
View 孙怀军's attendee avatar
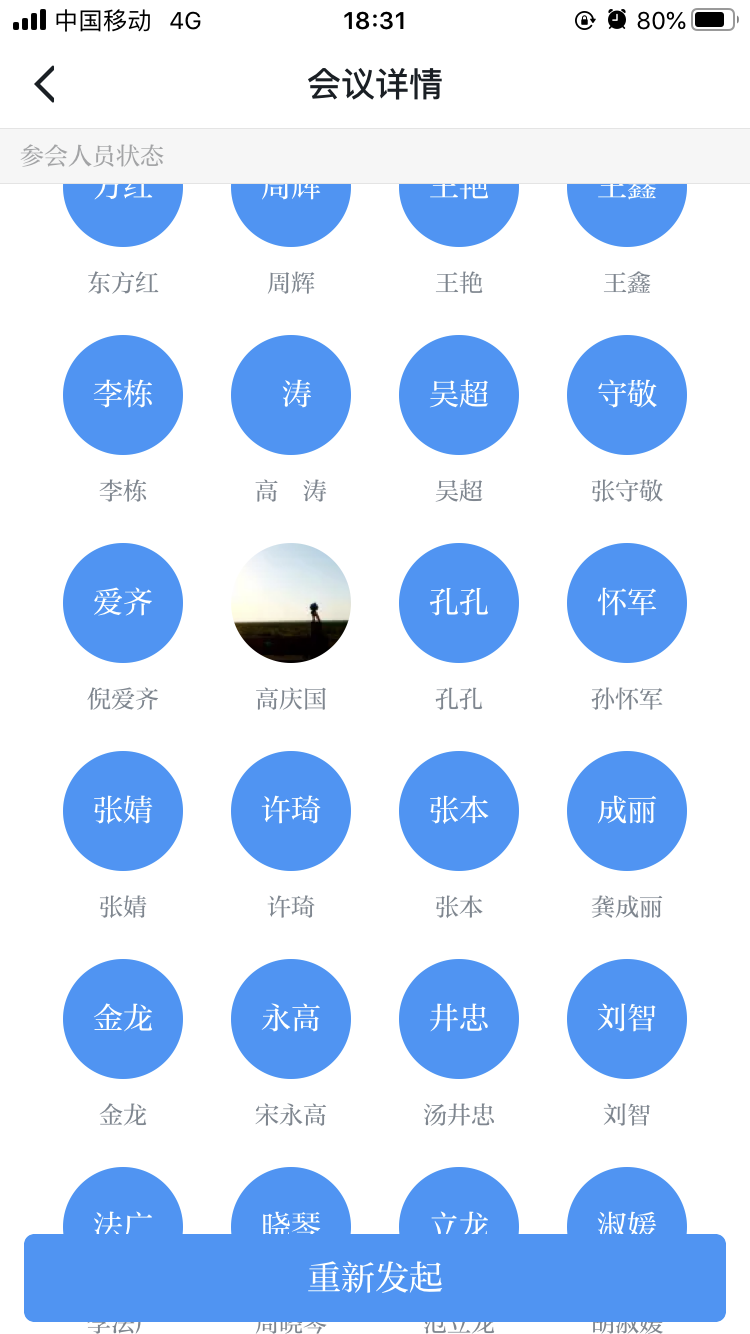coord(627,603)
